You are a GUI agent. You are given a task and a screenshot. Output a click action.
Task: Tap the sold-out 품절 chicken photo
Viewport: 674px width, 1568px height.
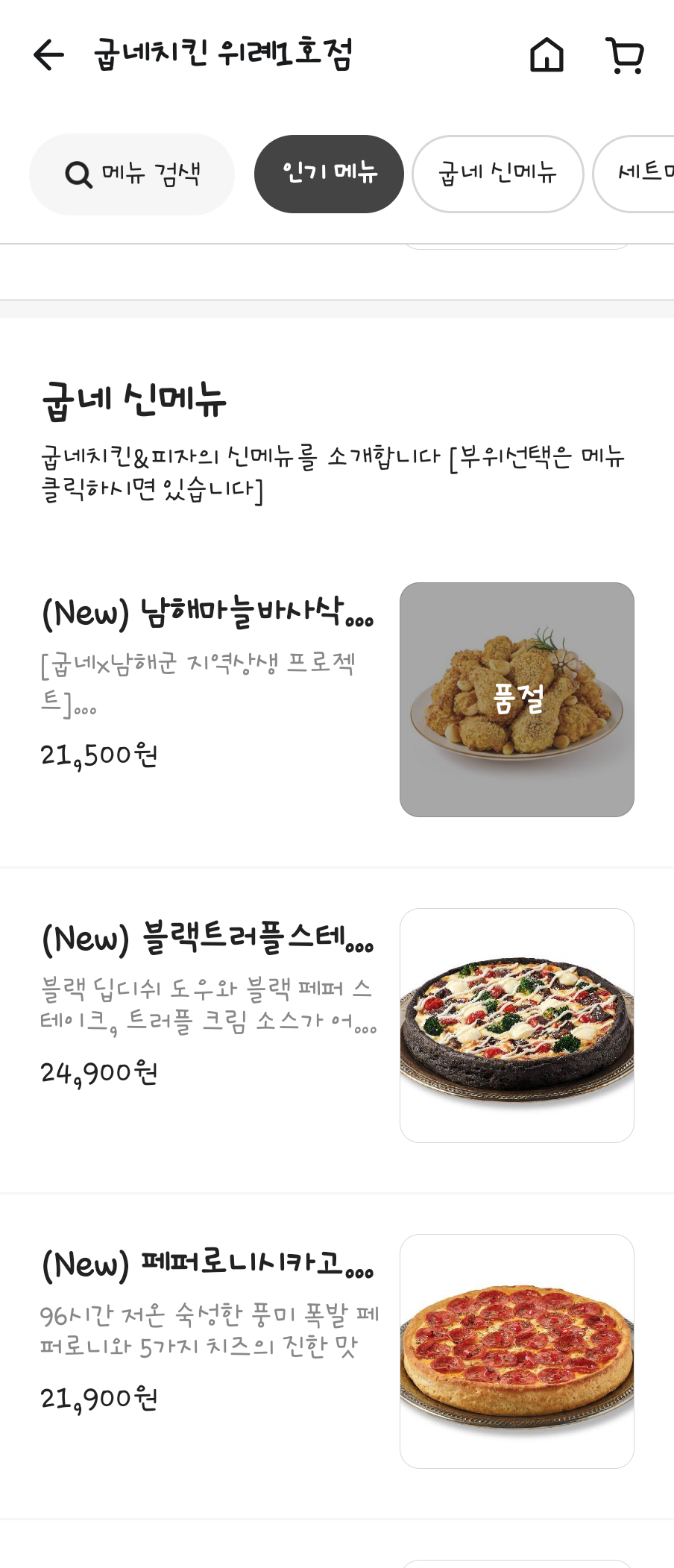517,699
